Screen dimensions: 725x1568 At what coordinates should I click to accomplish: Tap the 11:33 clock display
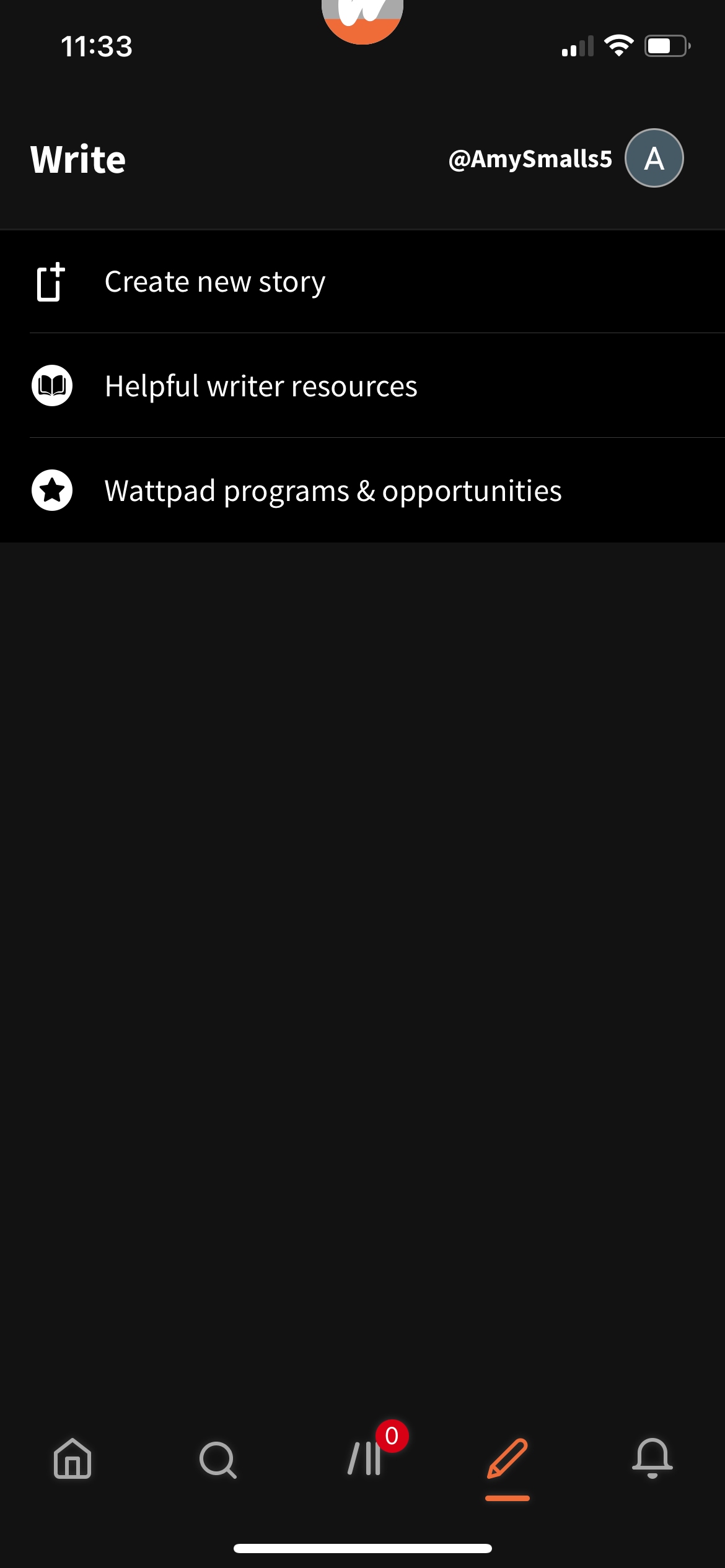97,46
